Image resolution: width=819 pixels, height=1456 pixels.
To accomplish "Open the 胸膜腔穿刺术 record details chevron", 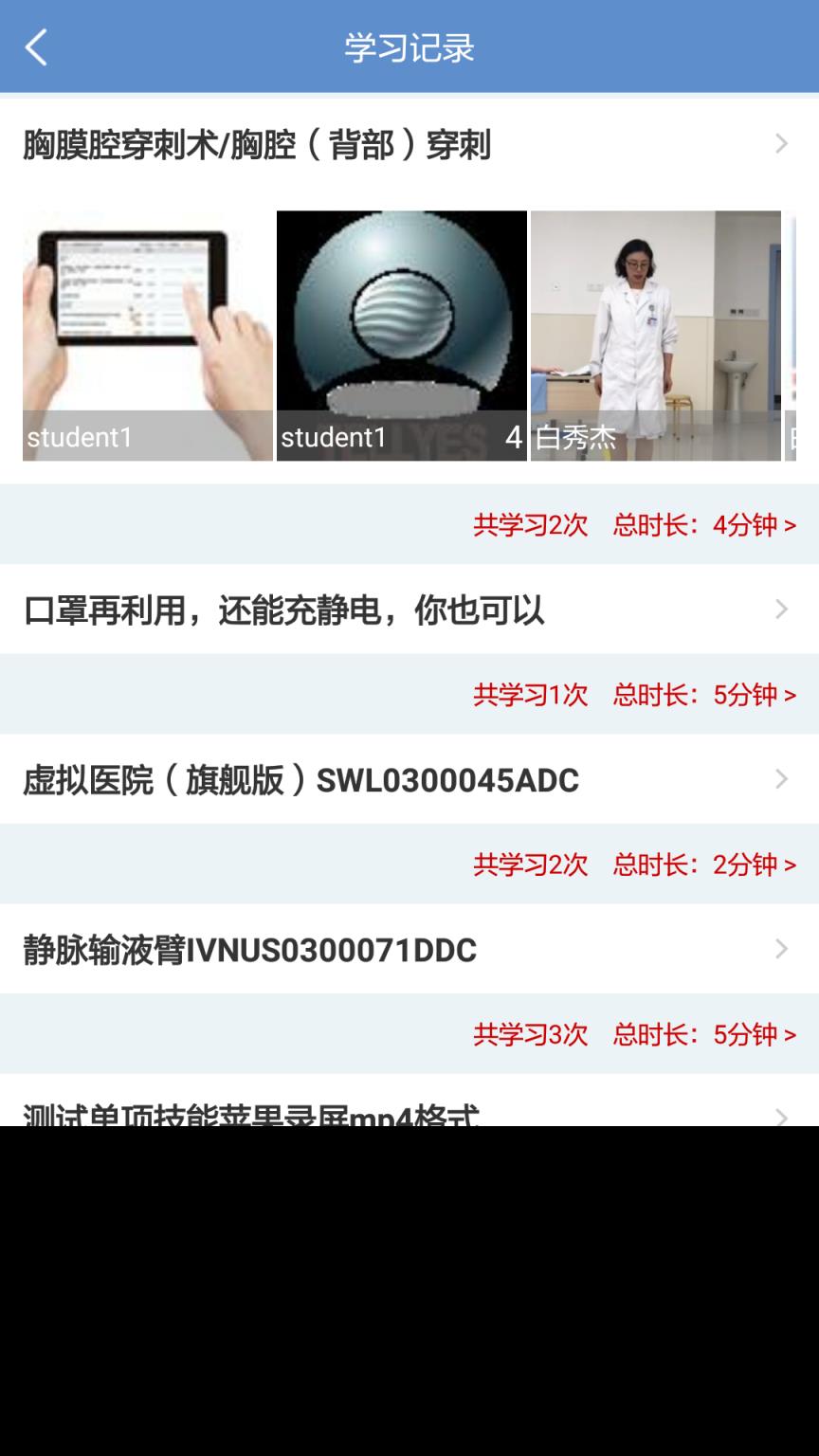I will 781,144.
